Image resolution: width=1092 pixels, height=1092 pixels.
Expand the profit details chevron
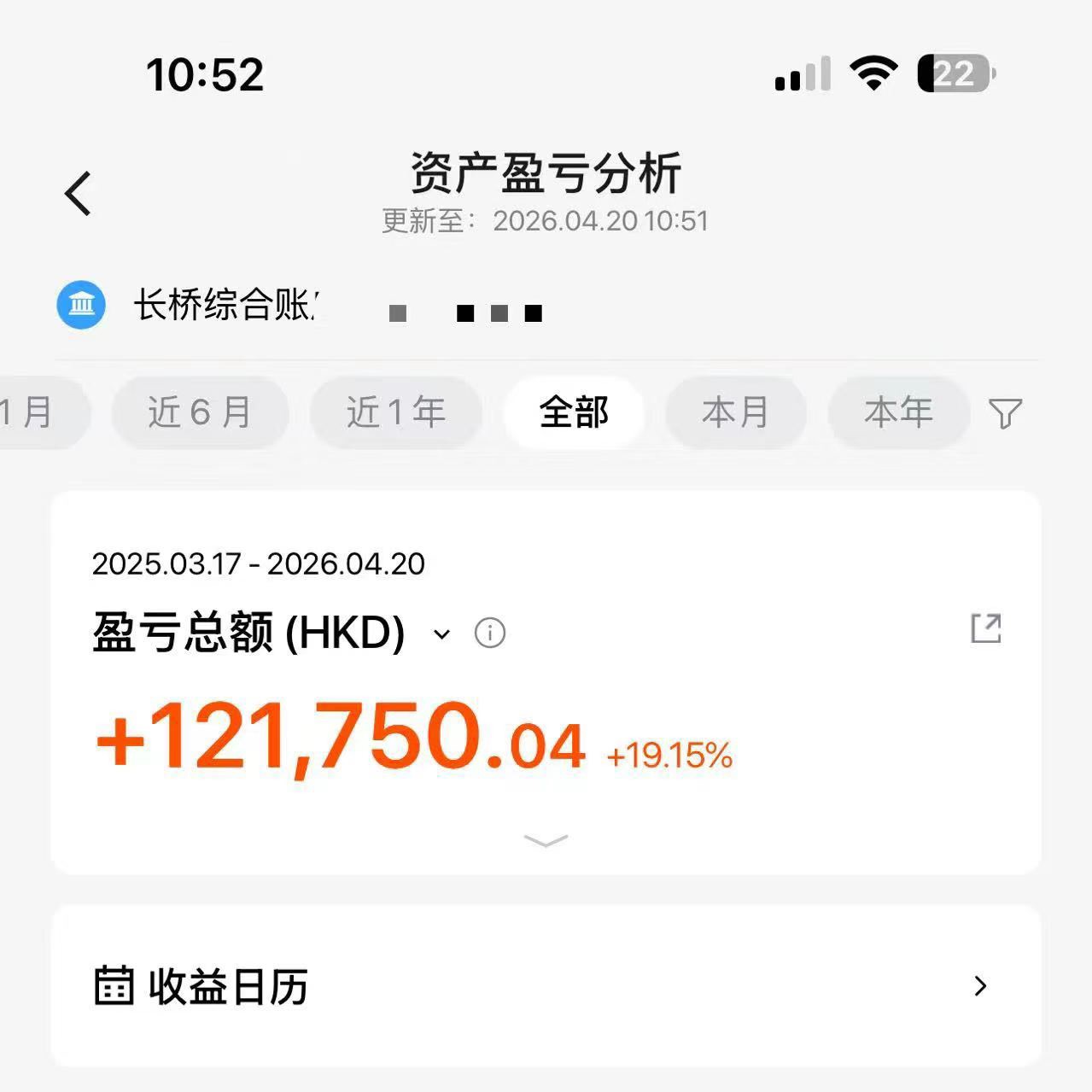coord(546,841)
